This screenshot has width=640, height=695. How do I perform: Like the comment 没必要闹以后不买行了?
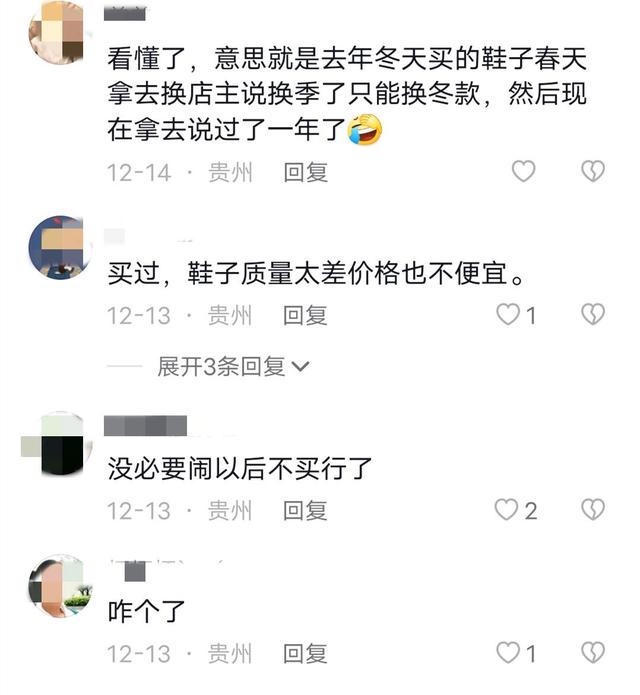point(508,510)
